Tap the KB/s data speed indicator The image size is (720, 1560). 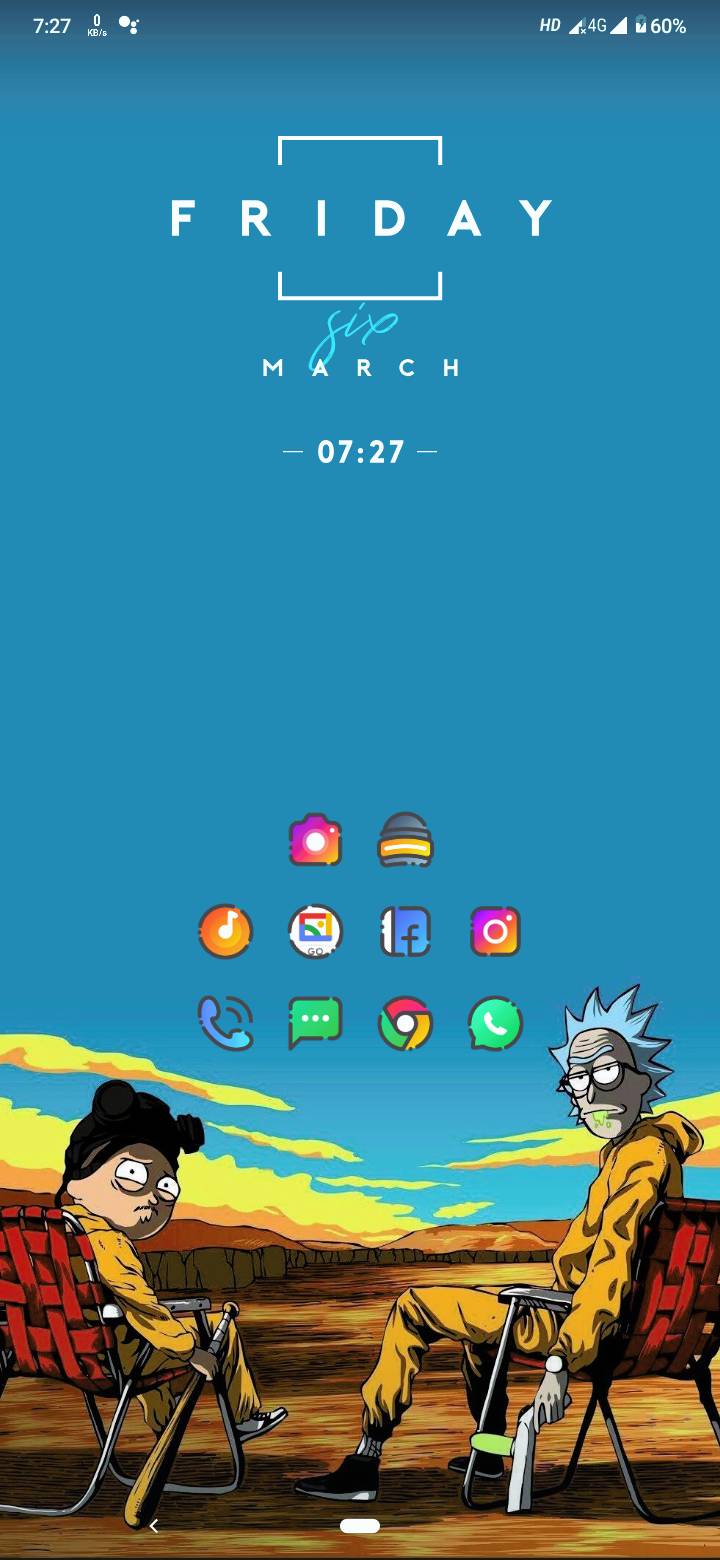(96, 25)
